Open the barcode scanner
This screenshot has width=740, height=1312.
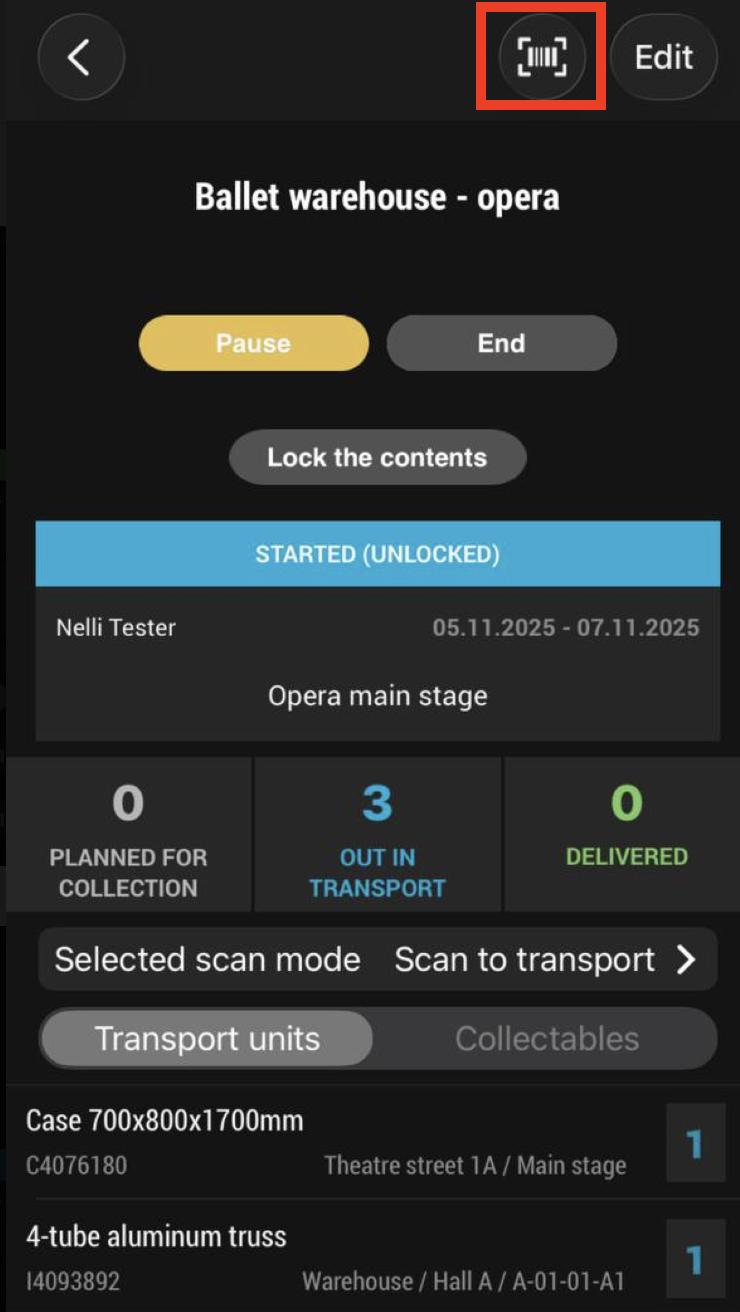(x=541, y=57)
